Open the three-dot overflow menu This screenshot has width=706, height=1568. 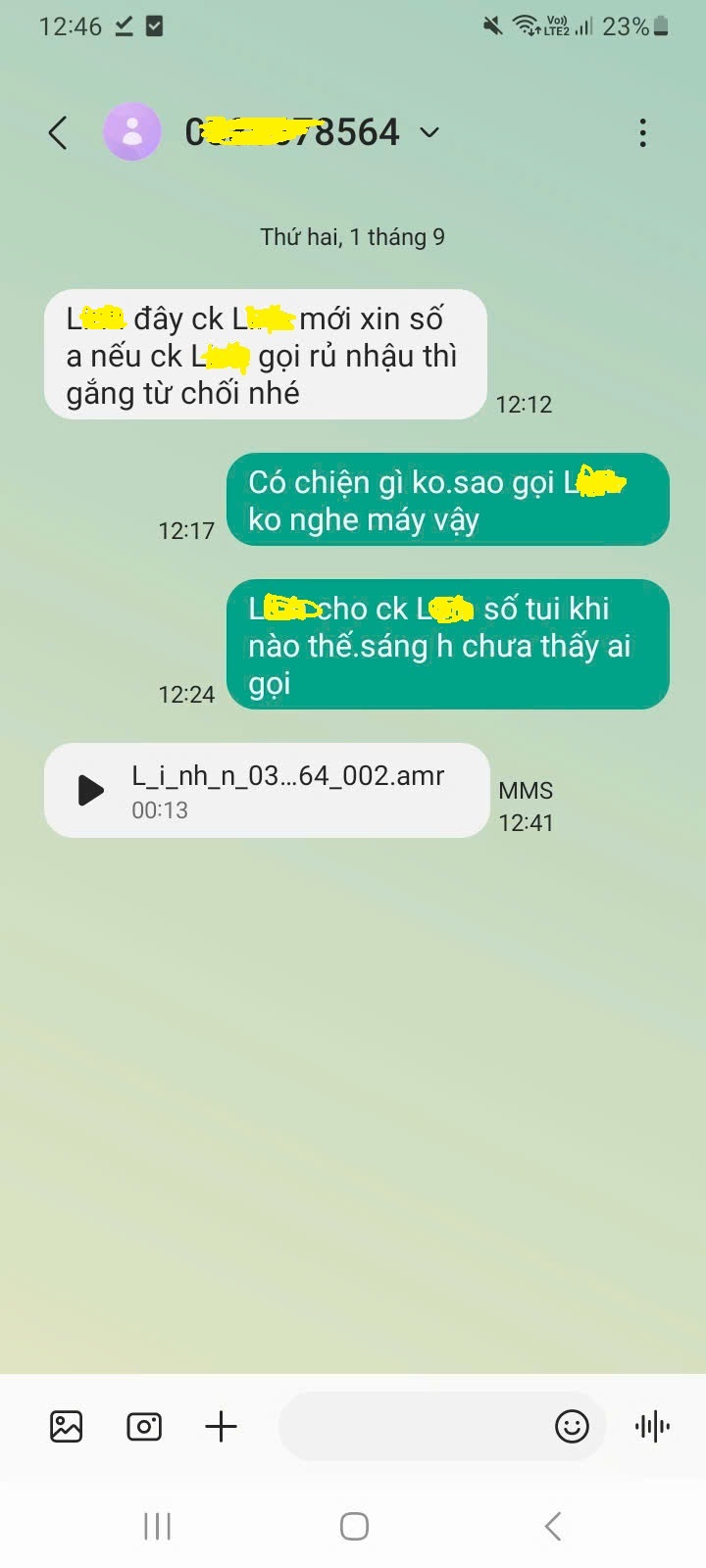[642, 132]
